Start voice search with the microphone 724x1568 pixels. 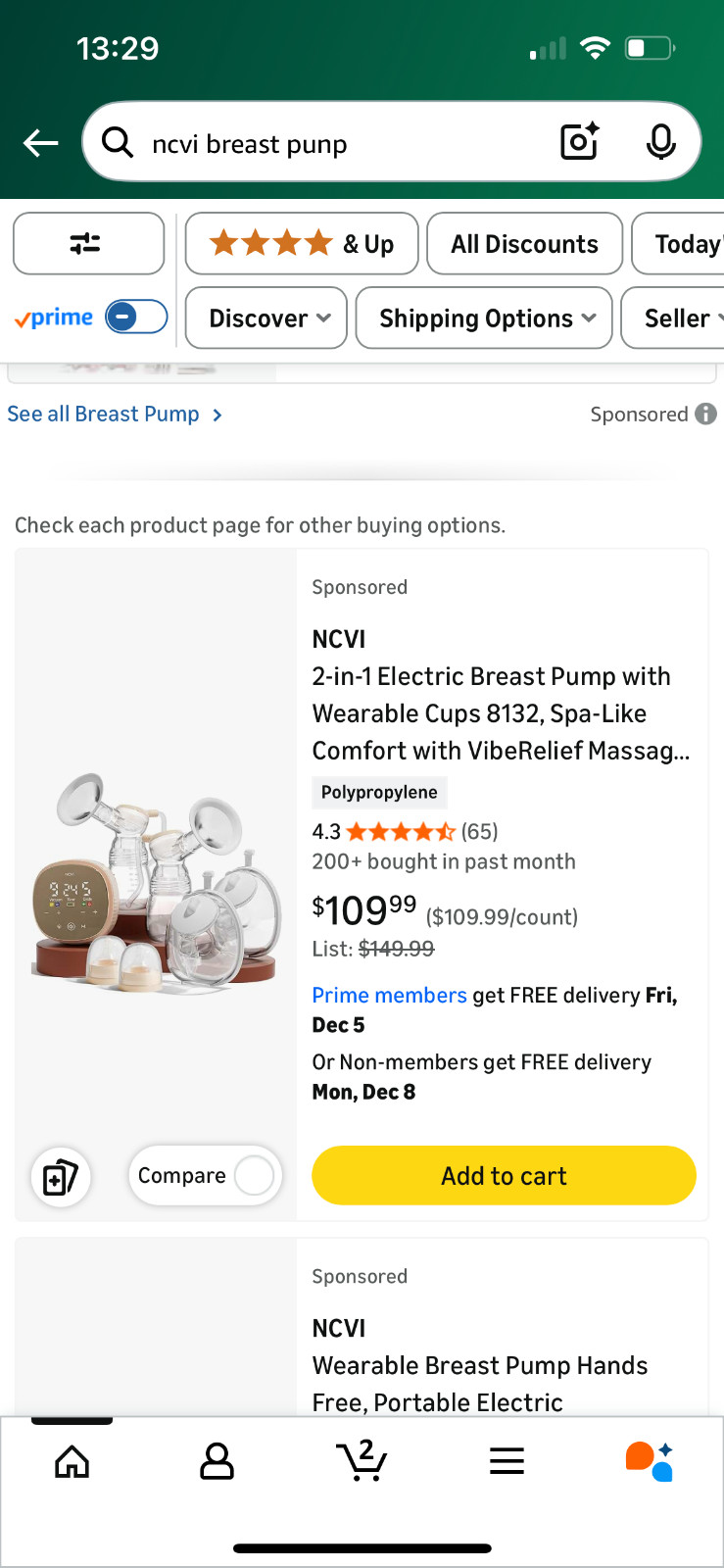coord(661,142)
